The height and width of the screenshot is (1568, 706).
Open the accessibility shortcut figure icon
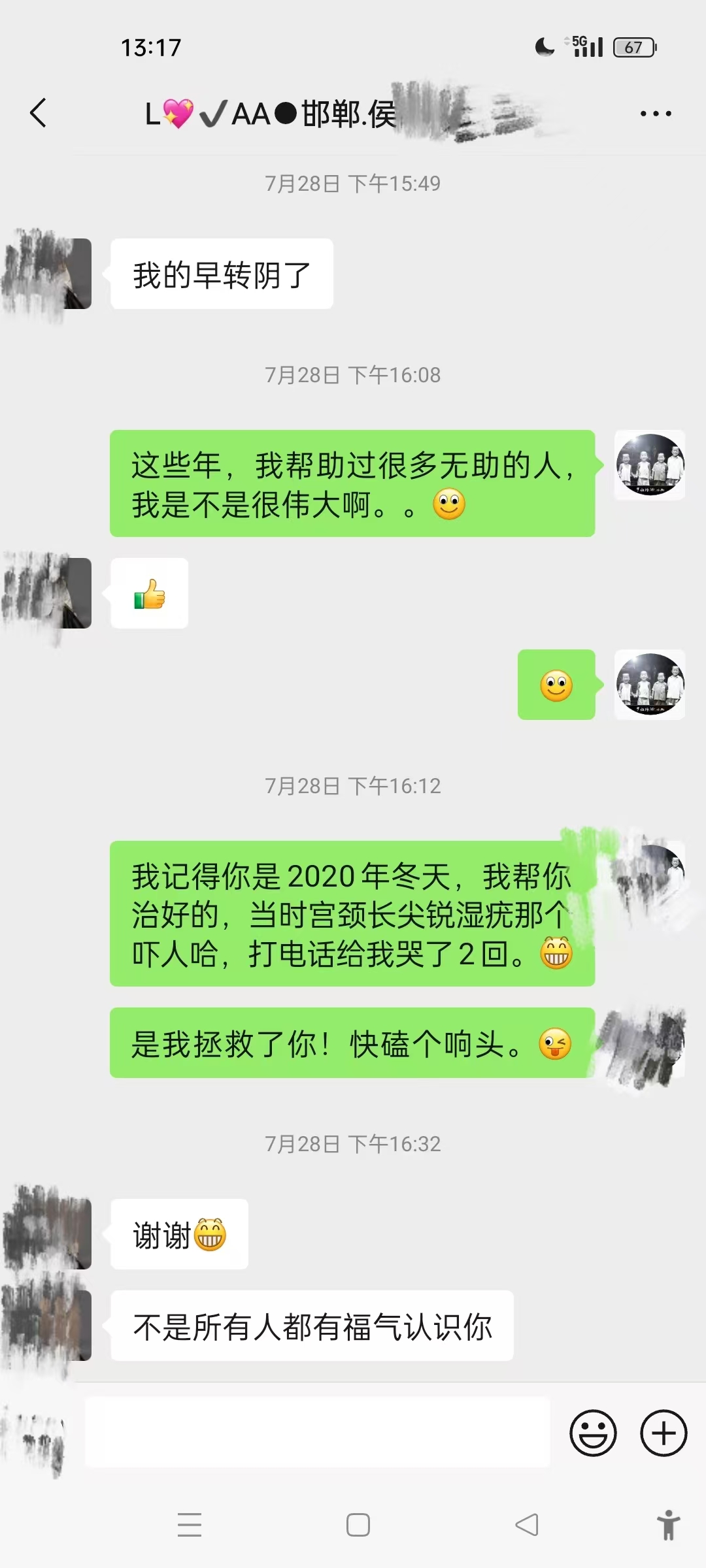(668, 1525)
